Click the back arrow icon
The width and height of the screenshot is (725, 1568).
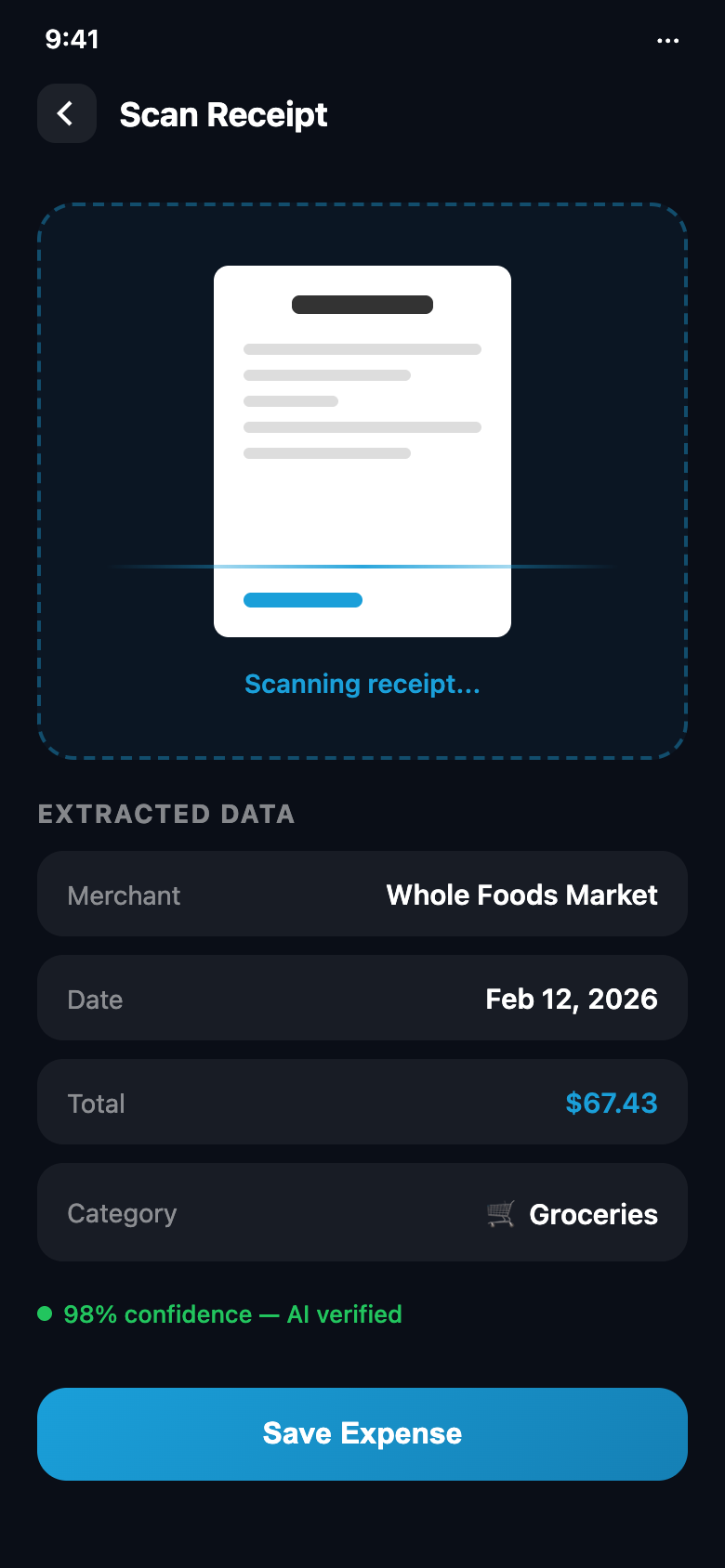(x=66, y=113)
